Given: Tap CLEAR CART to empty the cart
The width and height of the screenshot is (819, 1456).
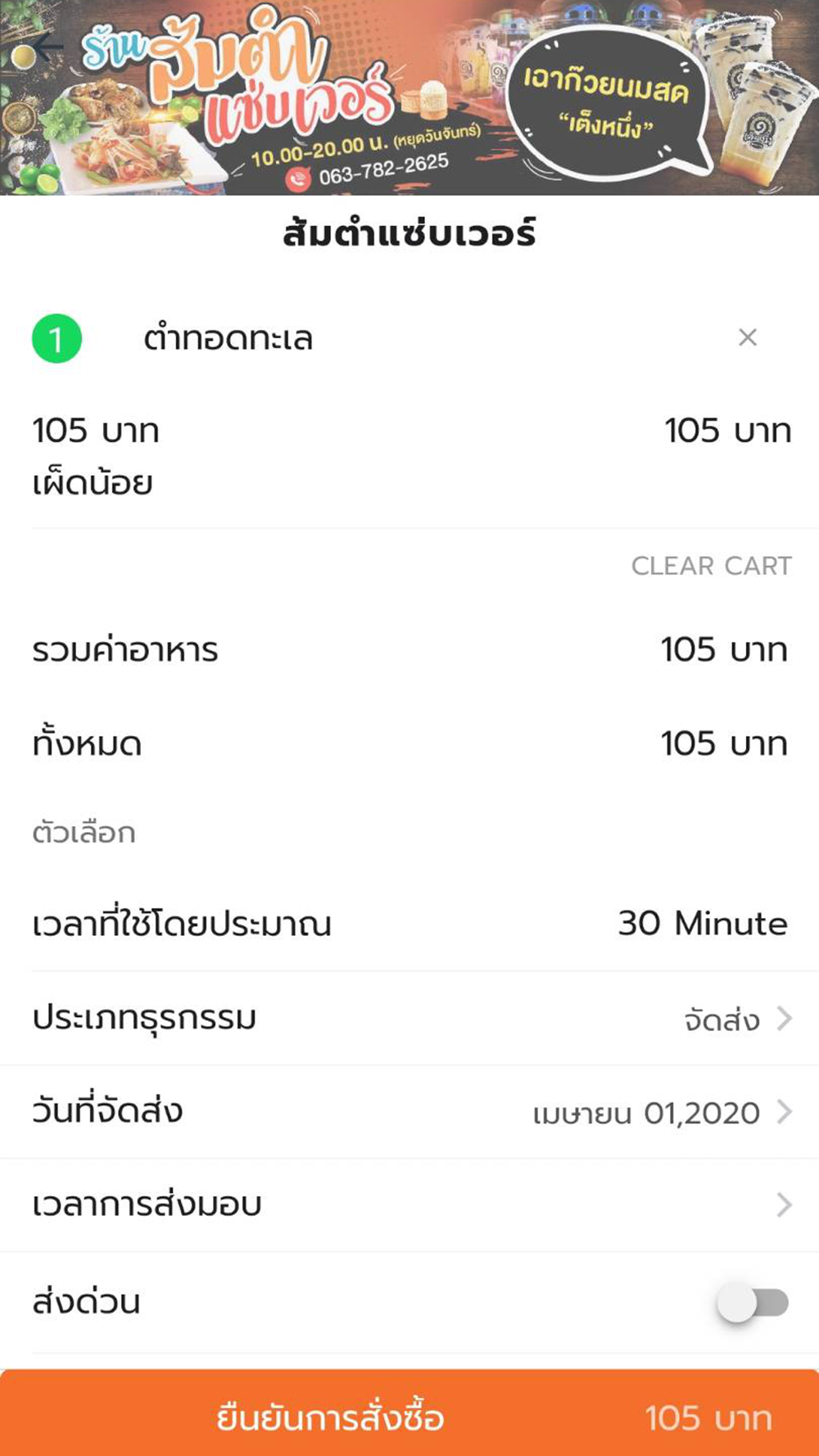Looking at the screenshot, I should 711,566.
